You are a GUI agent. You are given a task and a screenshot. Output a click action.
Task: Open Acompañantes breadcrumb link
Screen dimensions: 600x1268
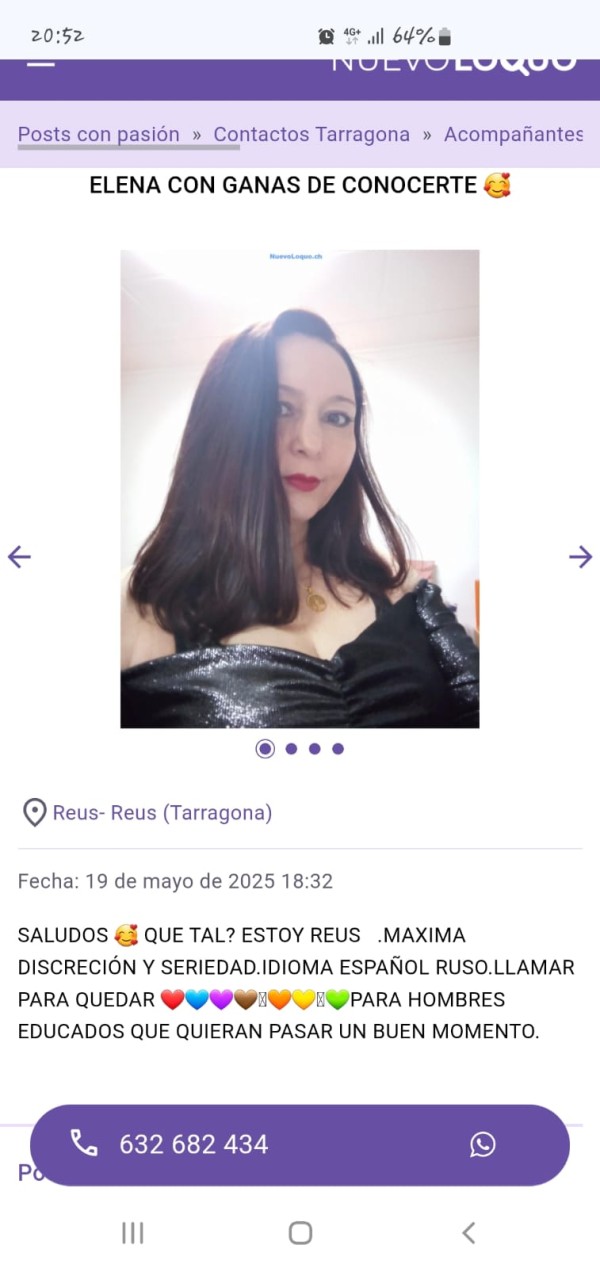[x=513, y=134]
